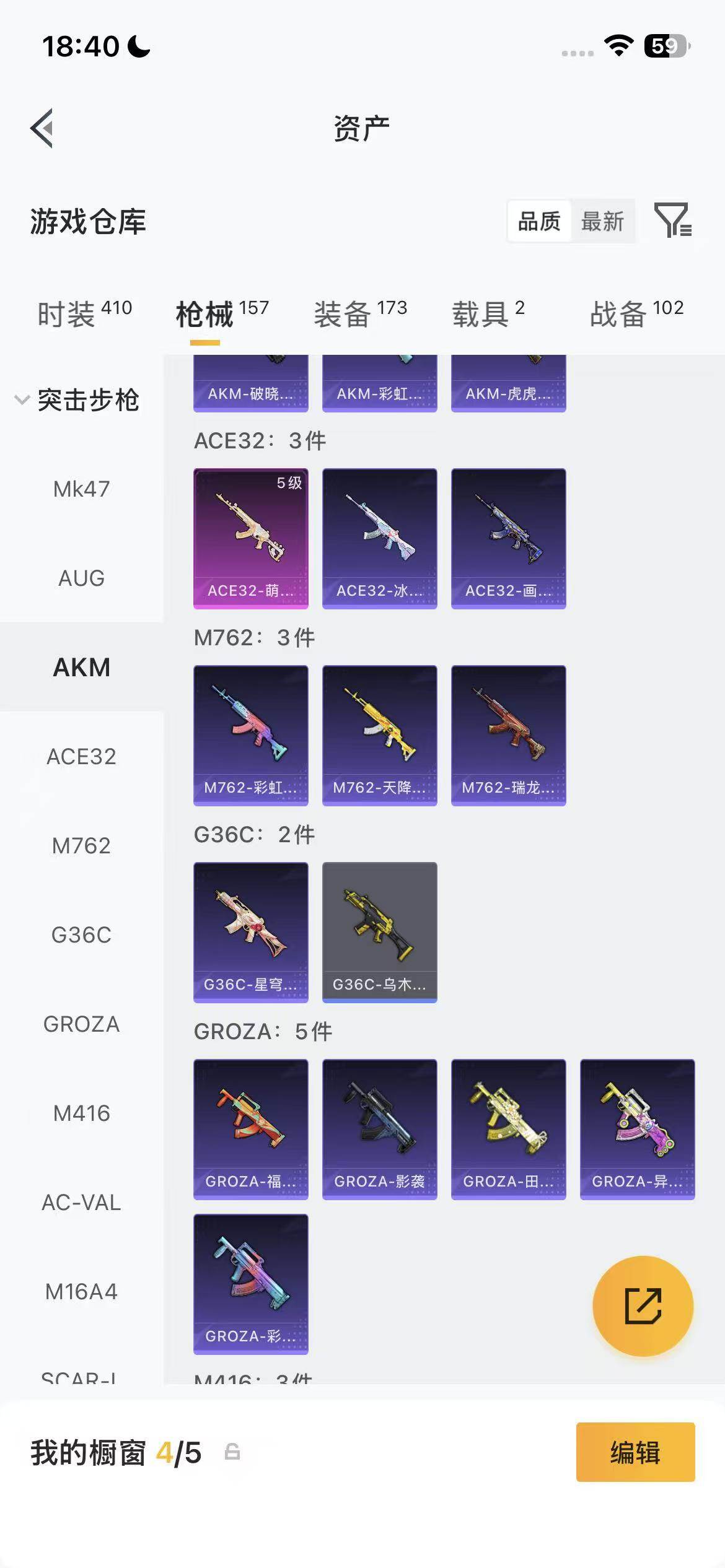Select Mk47 in the sidebar
Screen dimensions: 725x1568
(x=81, y=489)
